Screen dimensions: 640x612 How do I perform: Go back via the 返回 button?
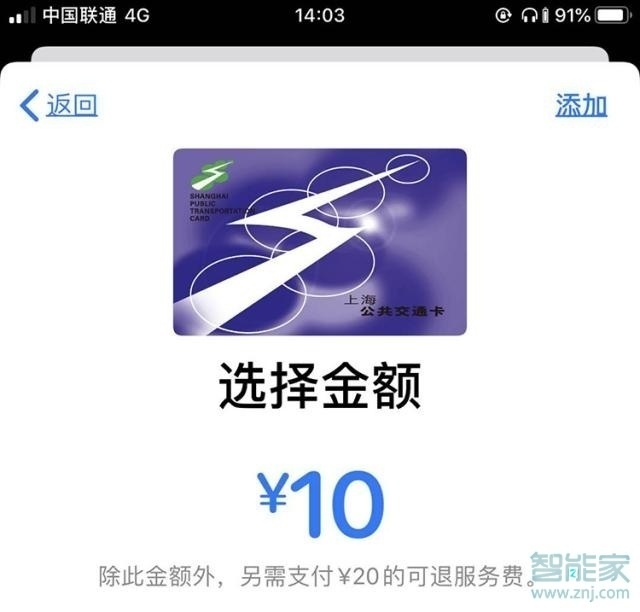(60, 104)
